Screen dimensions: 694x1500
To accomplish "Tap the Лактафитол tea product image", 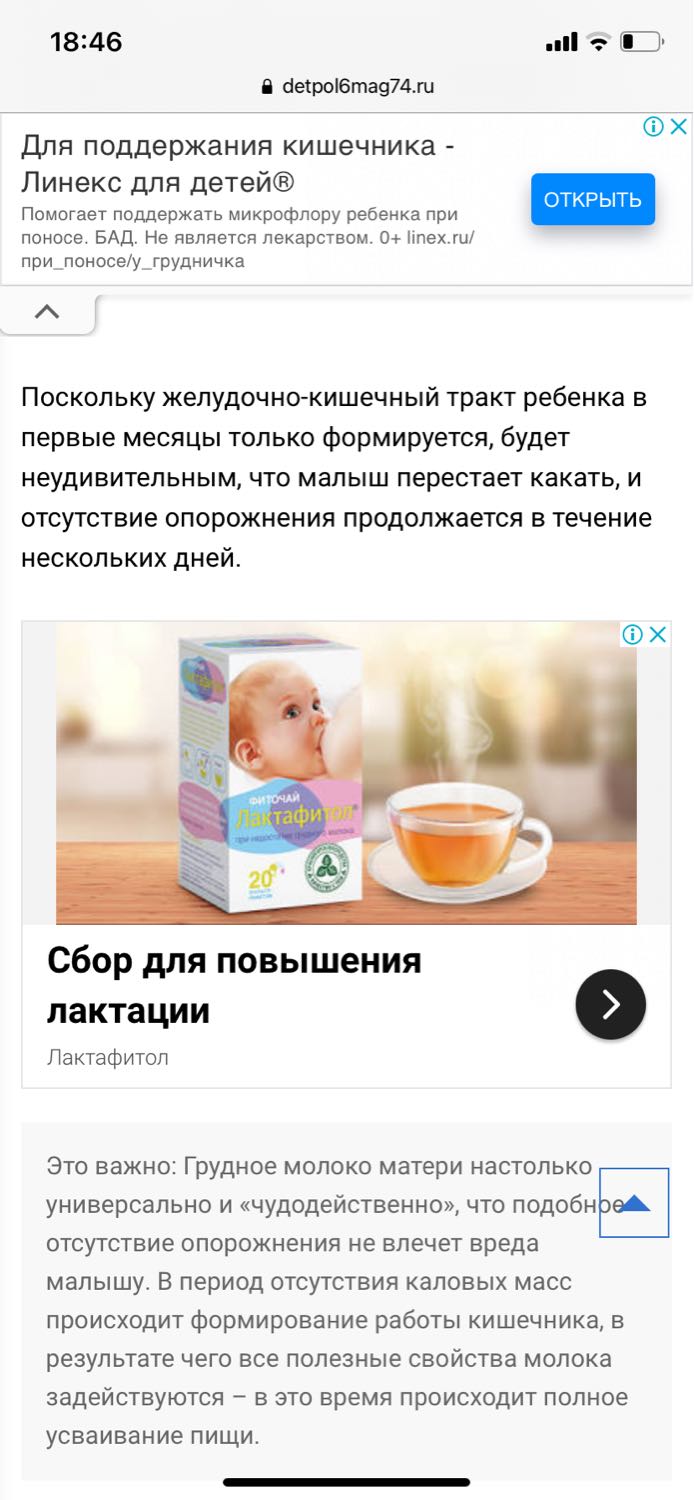I will [x=346, y=773].
